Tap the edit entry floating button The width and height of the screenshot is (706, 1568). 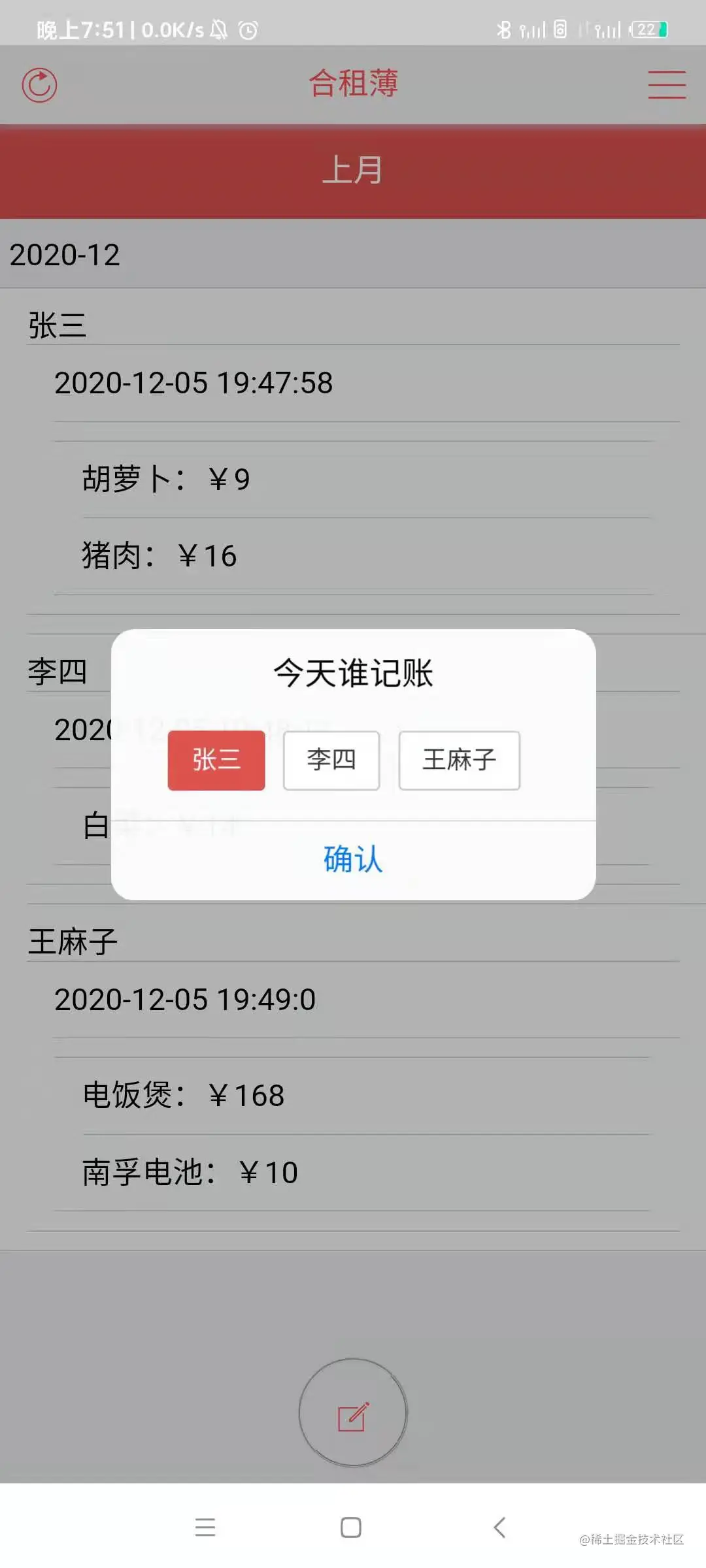(x=353, y=1413)
